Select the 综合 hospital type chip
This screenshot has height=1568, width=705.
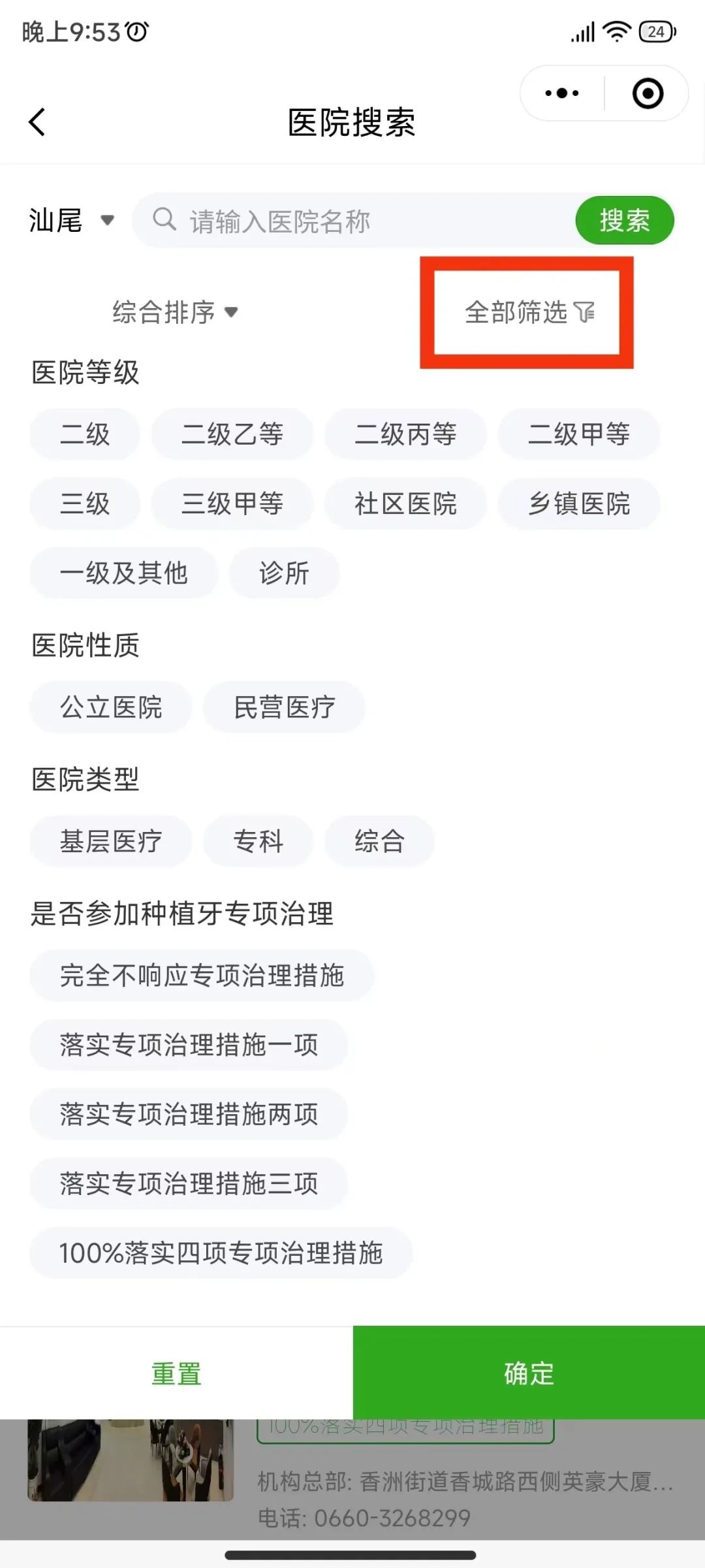click(x=379, y=841)
